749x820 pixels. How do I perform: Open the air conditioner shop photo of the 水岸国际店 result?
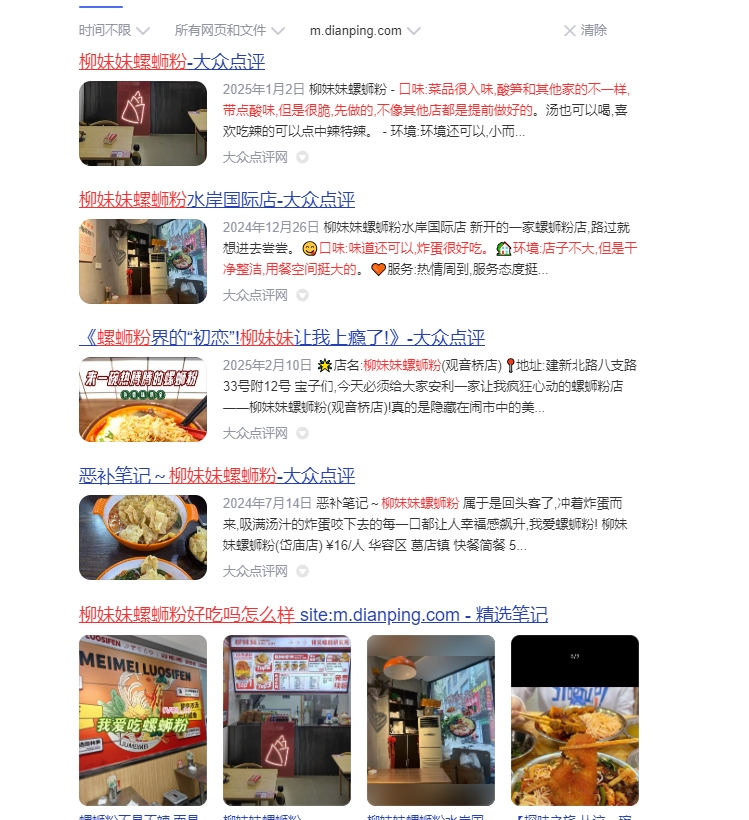coord(143,261)
